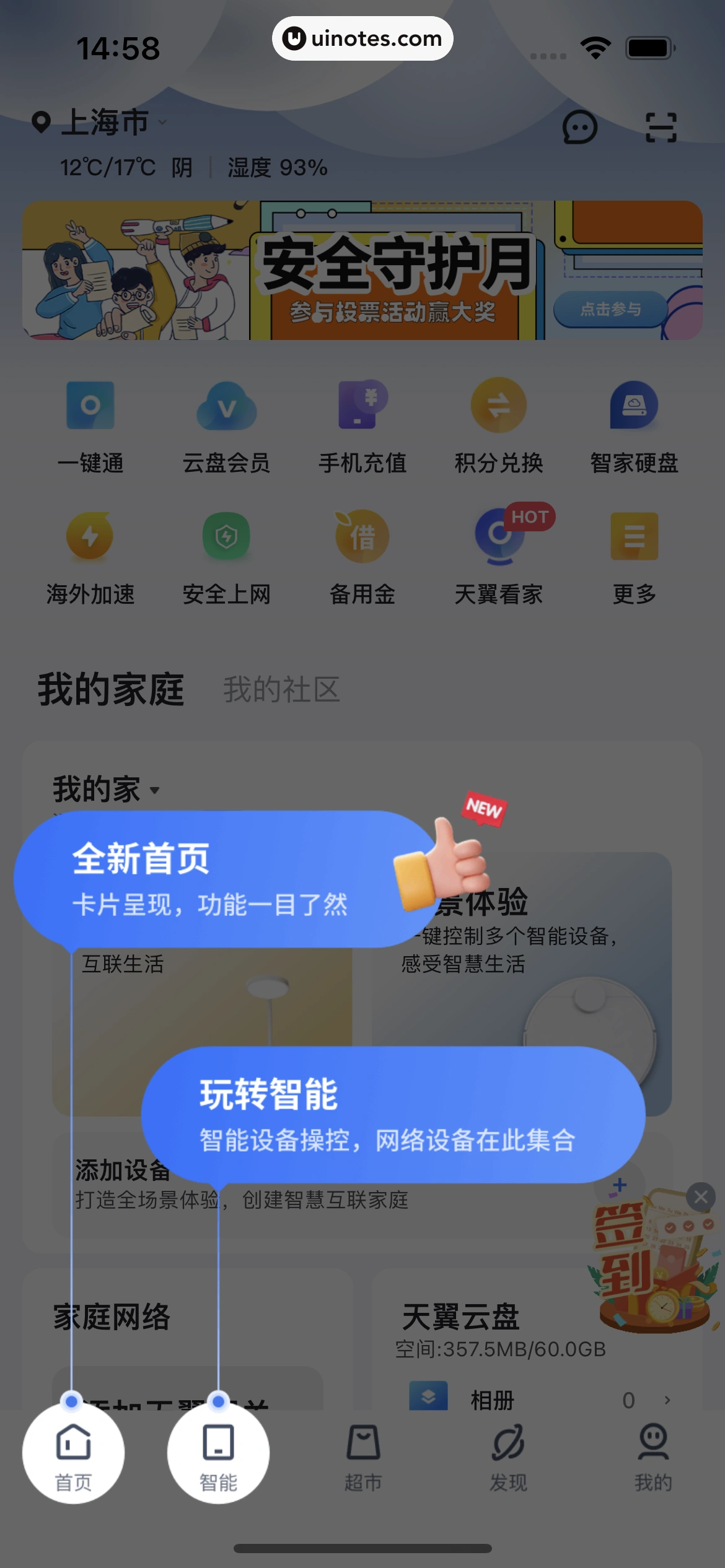Screen dimensions: 725x1568
Task: Open the messages chat bubble icon
Action: tap(579, 128)
